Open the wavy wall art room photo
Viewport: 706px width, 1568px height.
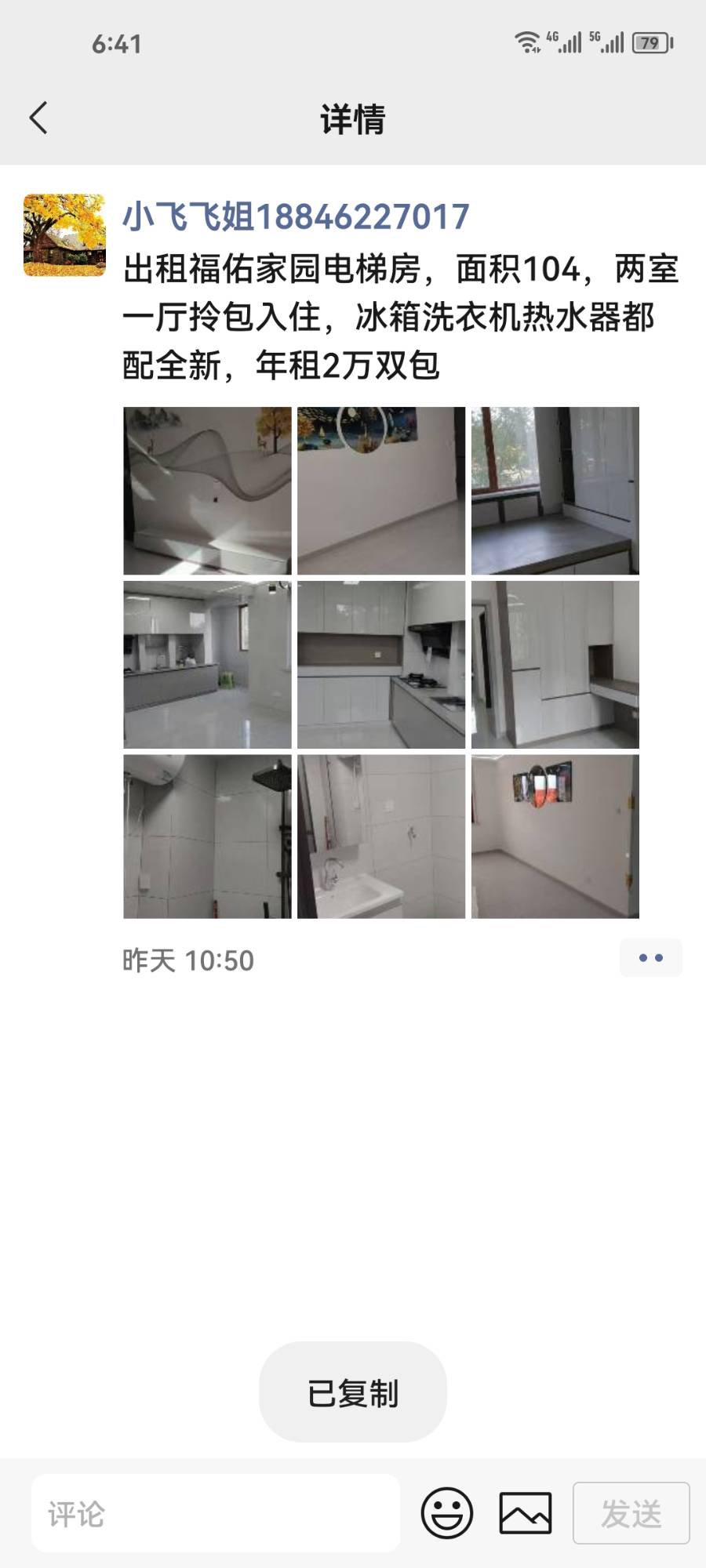(207, 491)
